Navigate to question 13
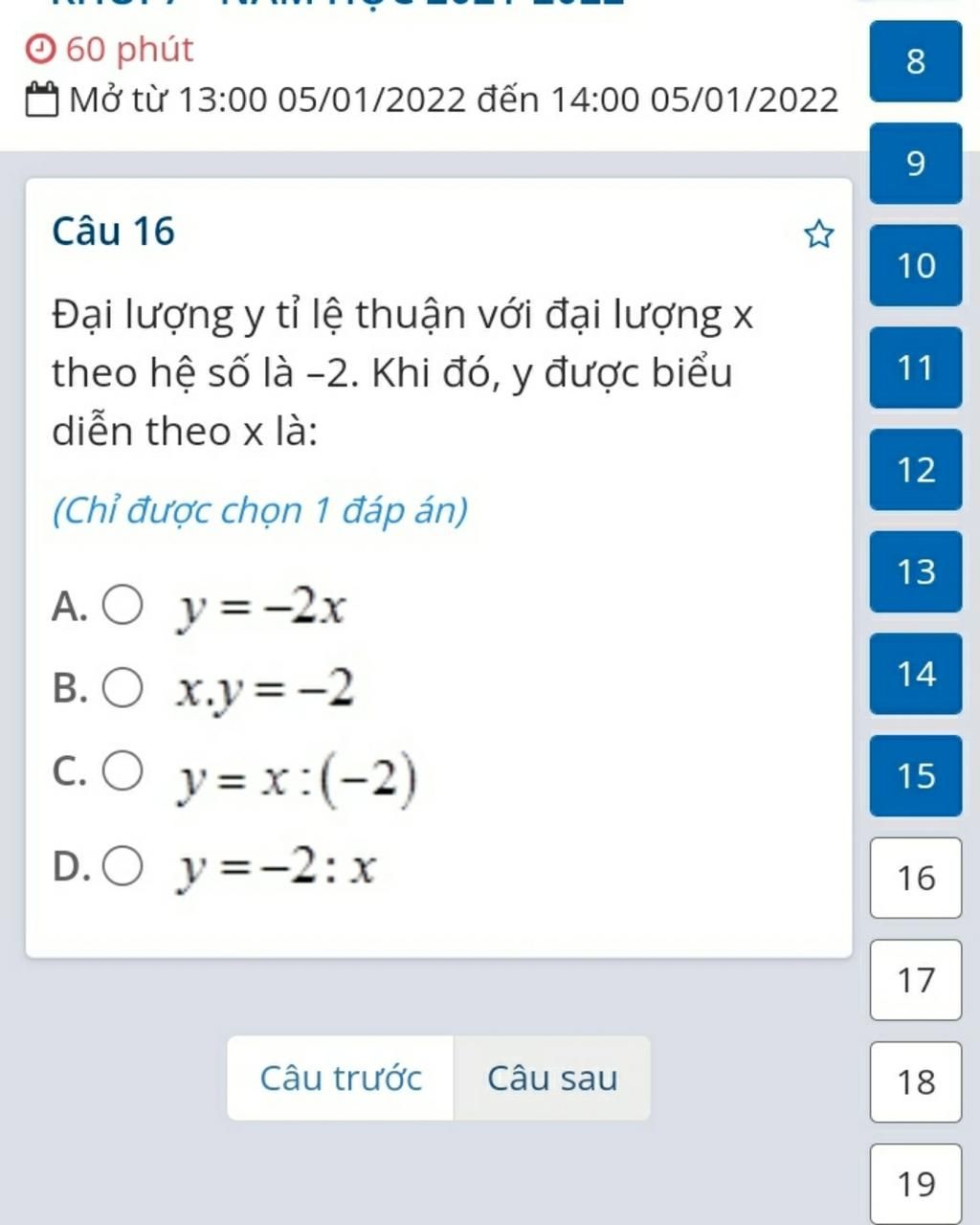Viewport: 980px width, 1225px height. click(x=916, y=571)
